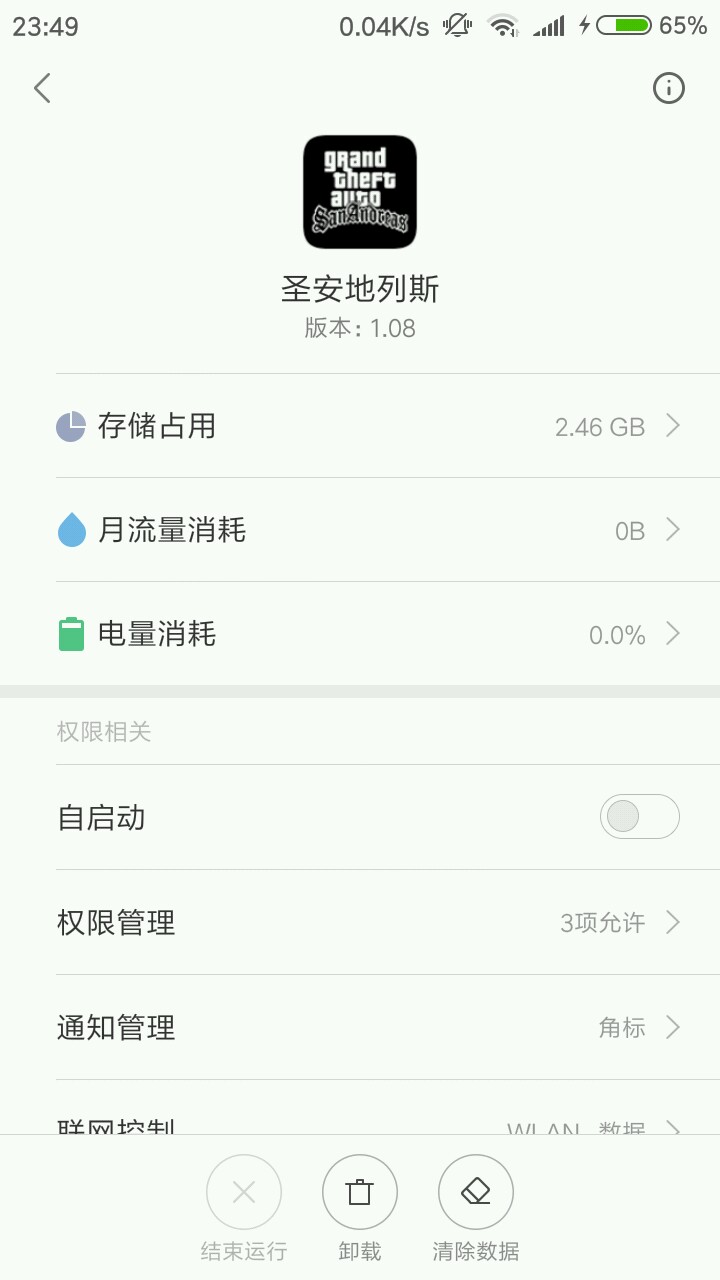Image resolution: width=720 pixels, height=1280 pixels.
Task: Enable the 自启动 autostart switch
Action: tap(639, 817)
